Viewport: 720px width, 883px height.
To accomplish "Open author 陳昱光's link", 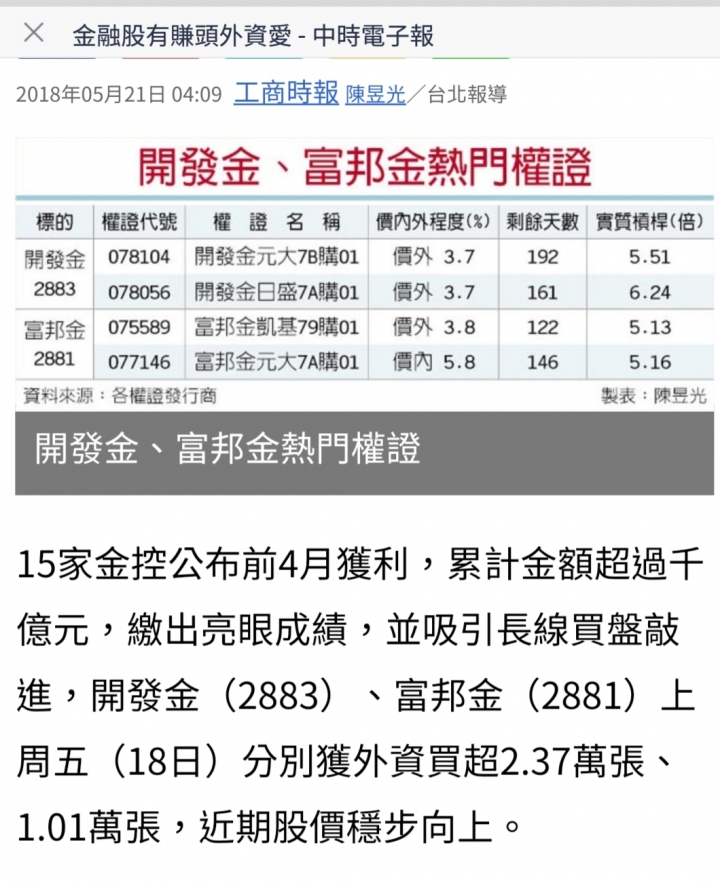I will click(x=375, y=95).
